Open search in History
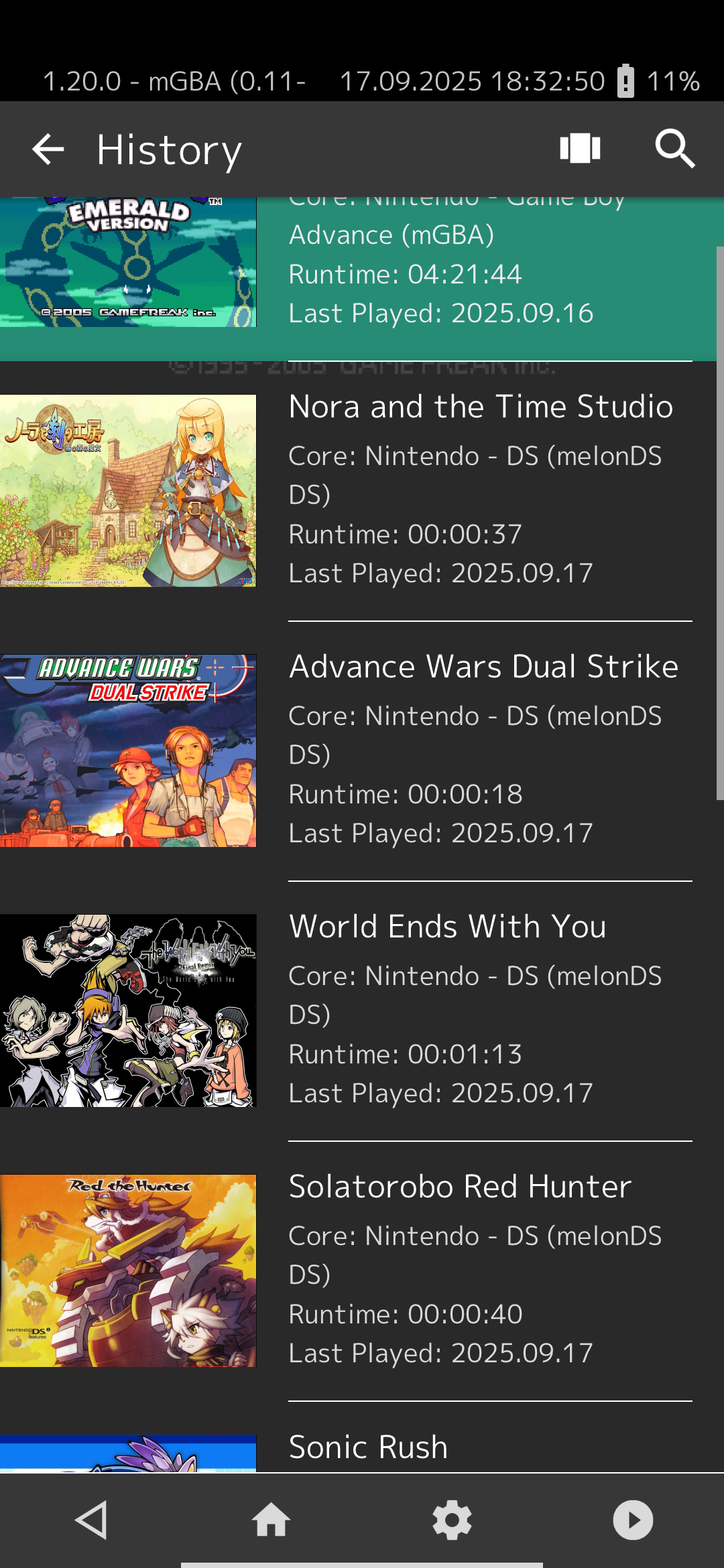The height and width of the screenshot is (1568, 724). point(674,148)
